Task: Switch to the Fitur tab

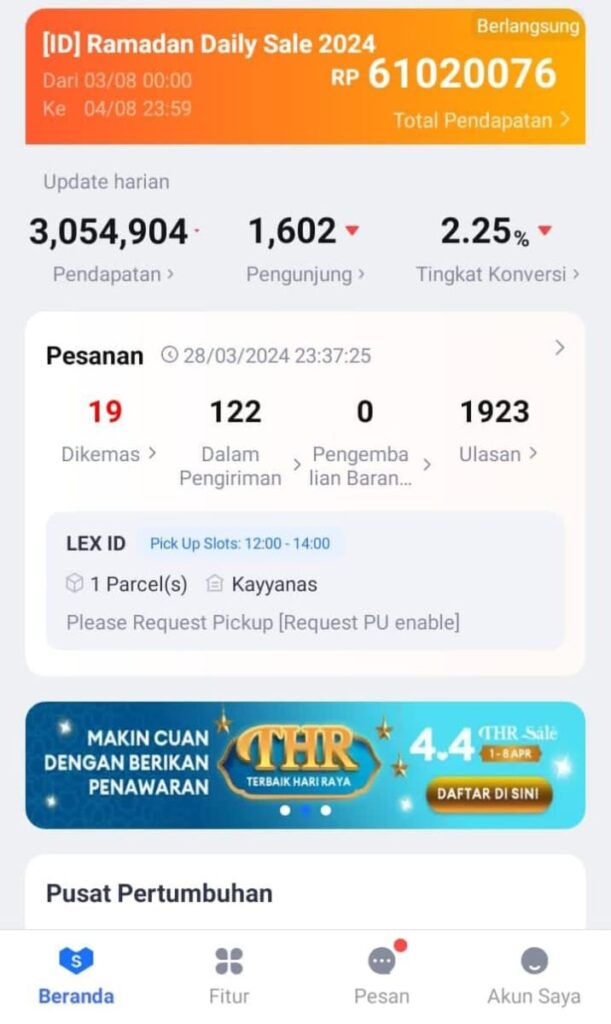Action: [229, 976]
